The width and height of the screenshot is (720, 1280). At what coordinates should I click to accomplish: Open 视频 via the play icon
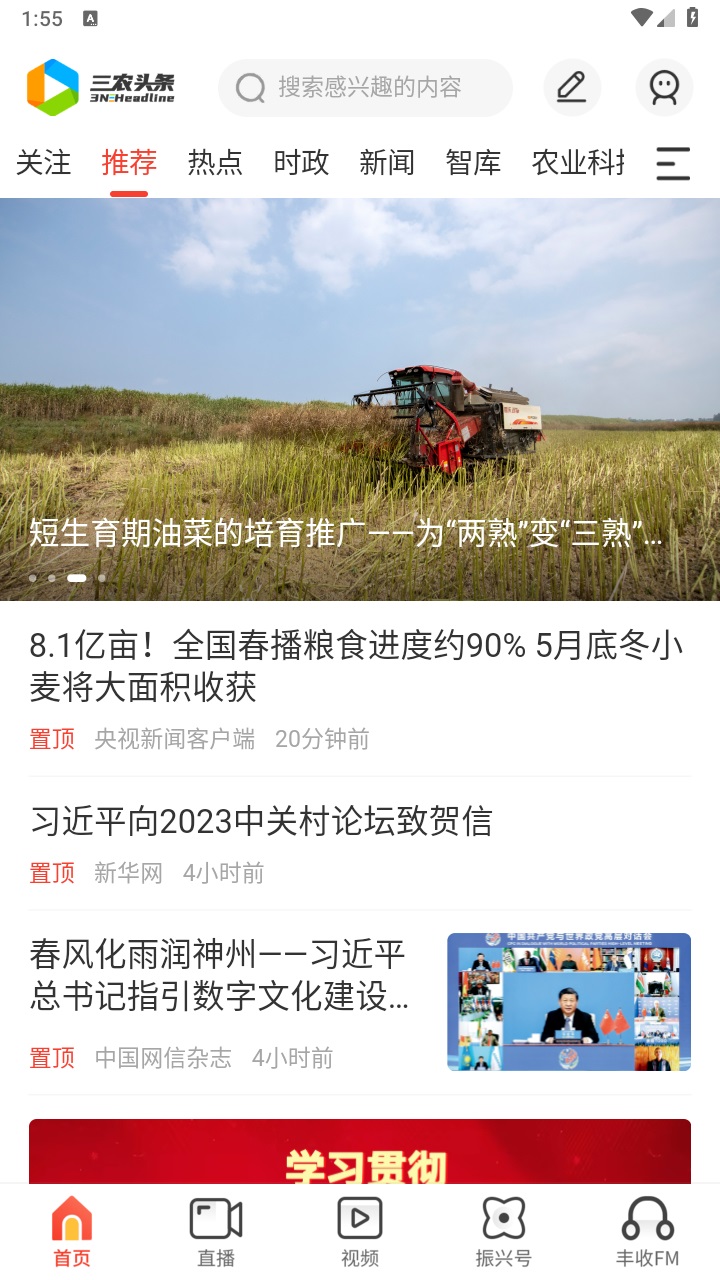359,1218
